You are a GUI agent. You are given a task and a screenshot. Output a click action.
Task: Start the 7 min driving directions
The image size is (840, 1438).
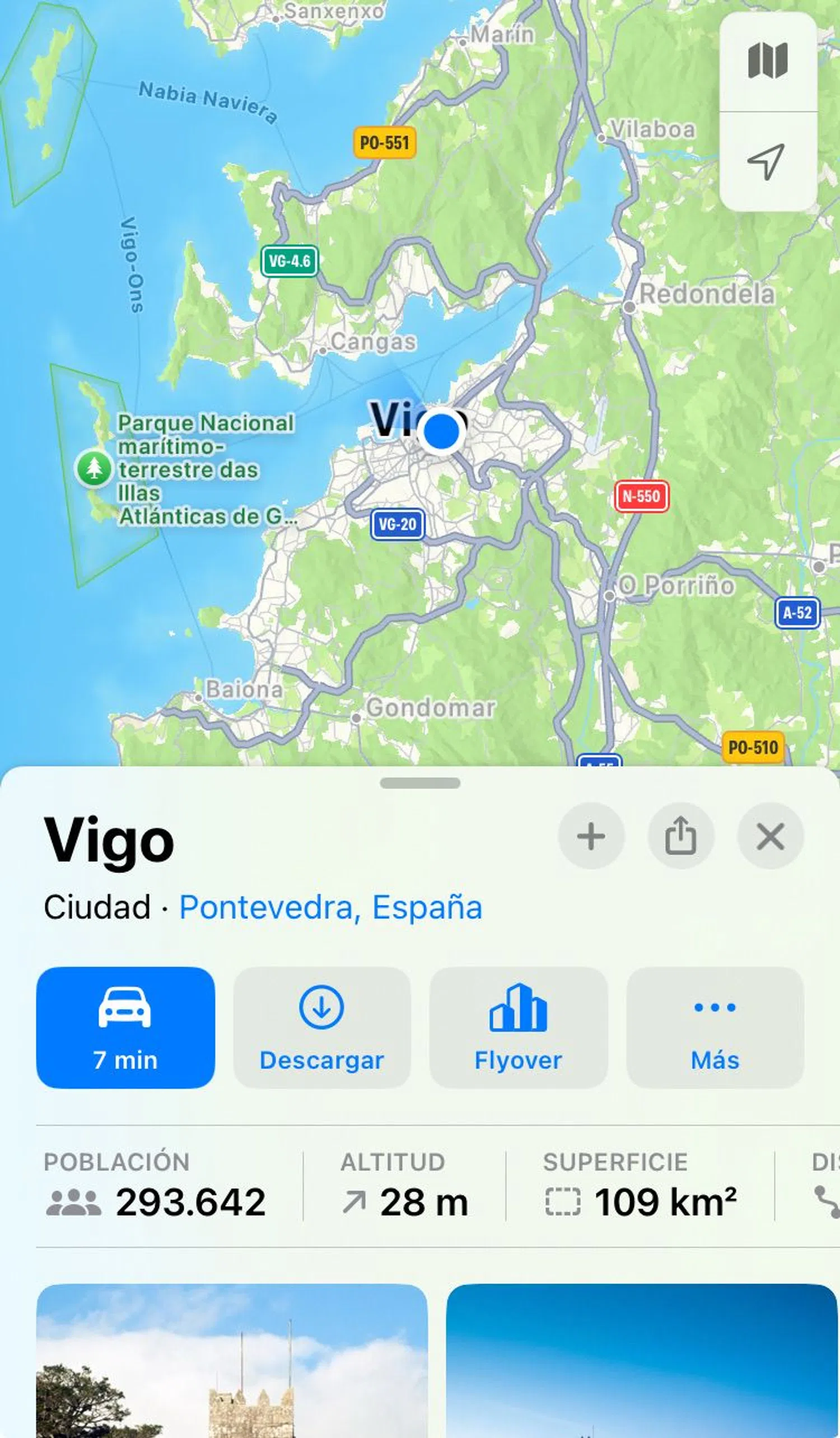(x=125, y=1027)
